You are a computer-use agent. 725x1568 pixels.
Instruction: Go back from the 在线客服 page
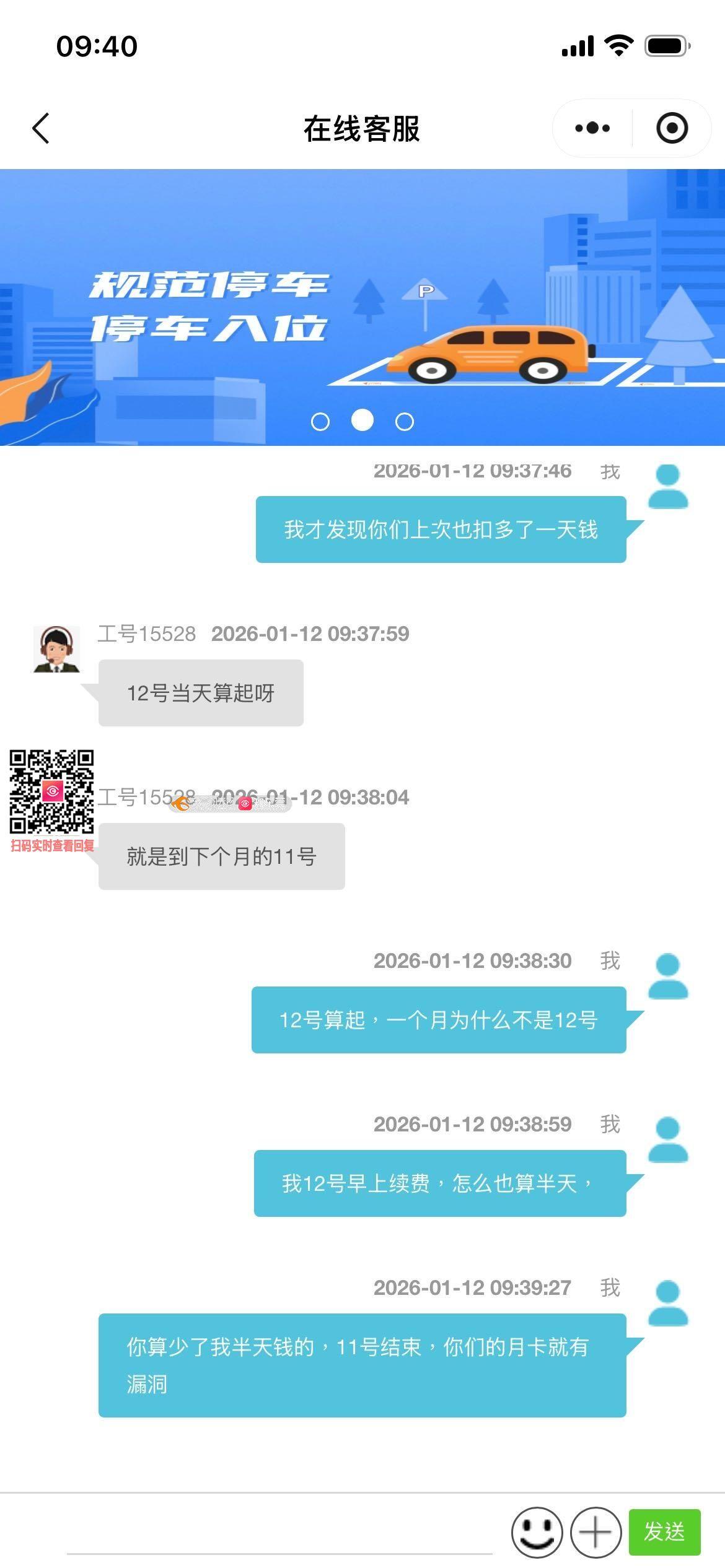[x=41, y=129]
